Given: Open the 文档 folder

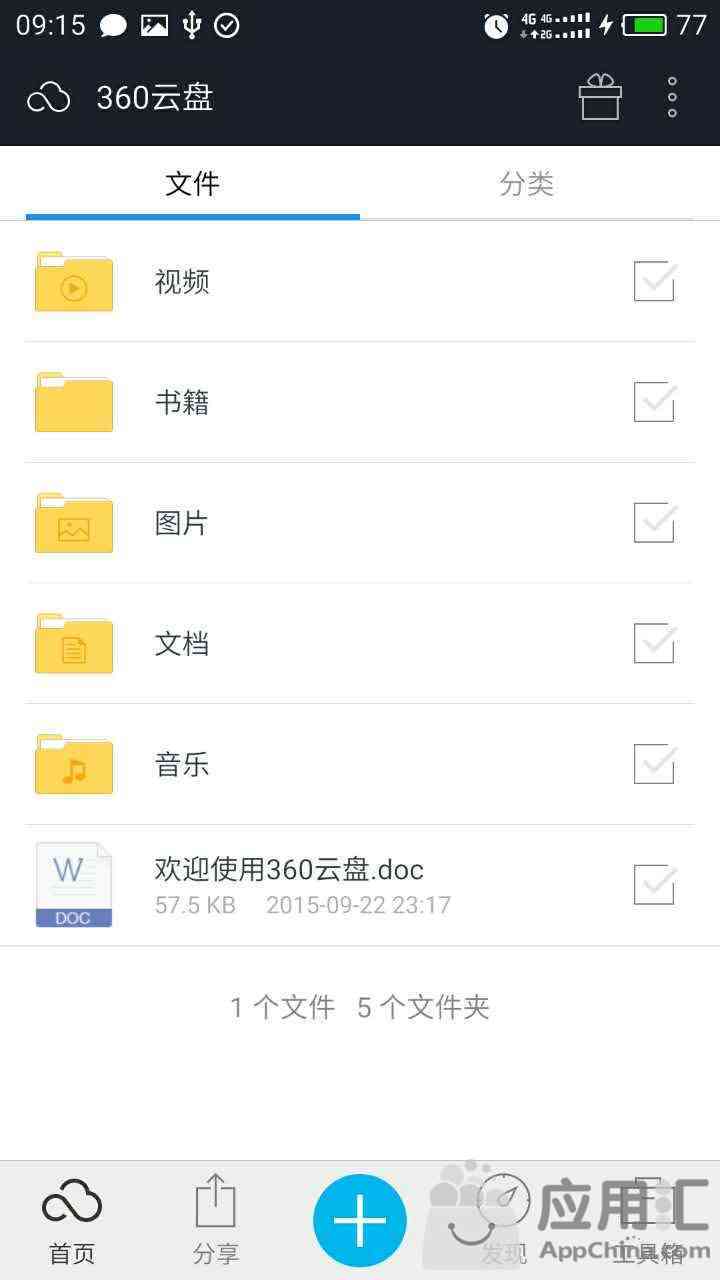Looking at the screenshot, I should pos(360,644).
